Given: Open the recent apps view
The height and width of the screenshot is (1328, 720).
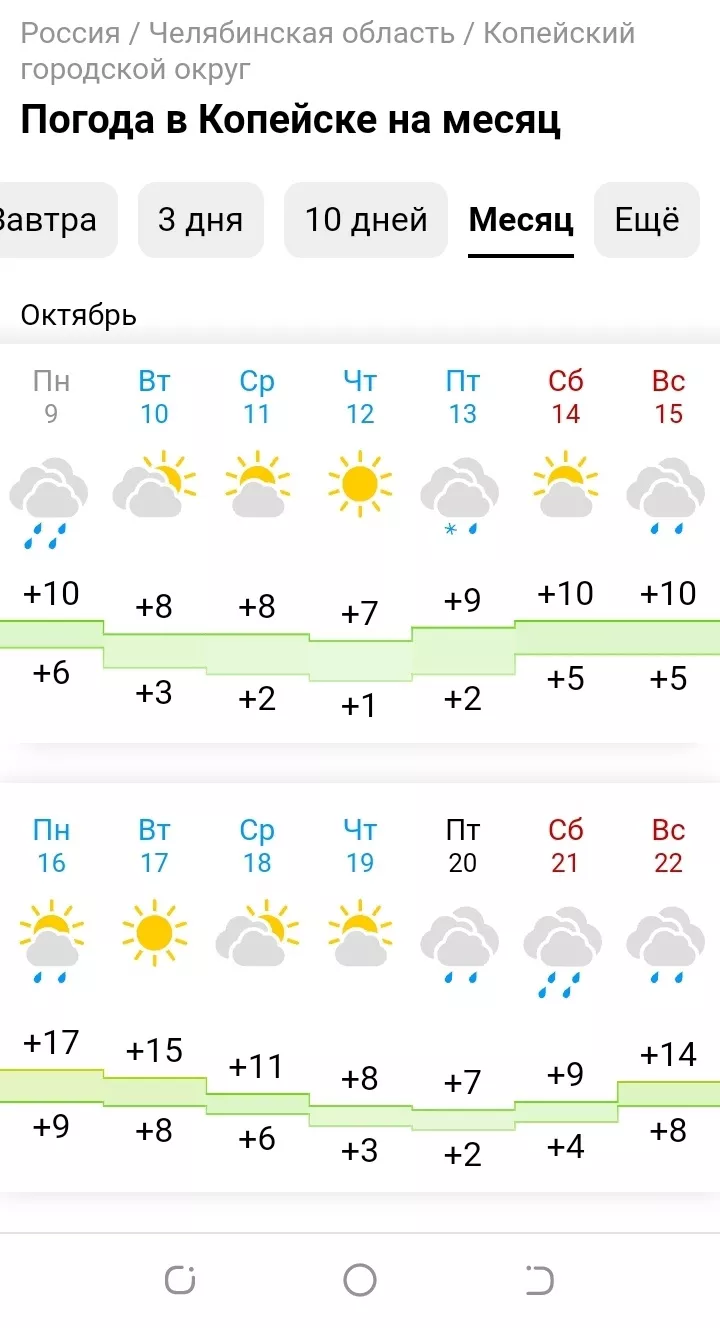Looking at the screenshot, I should [180, 1279].
